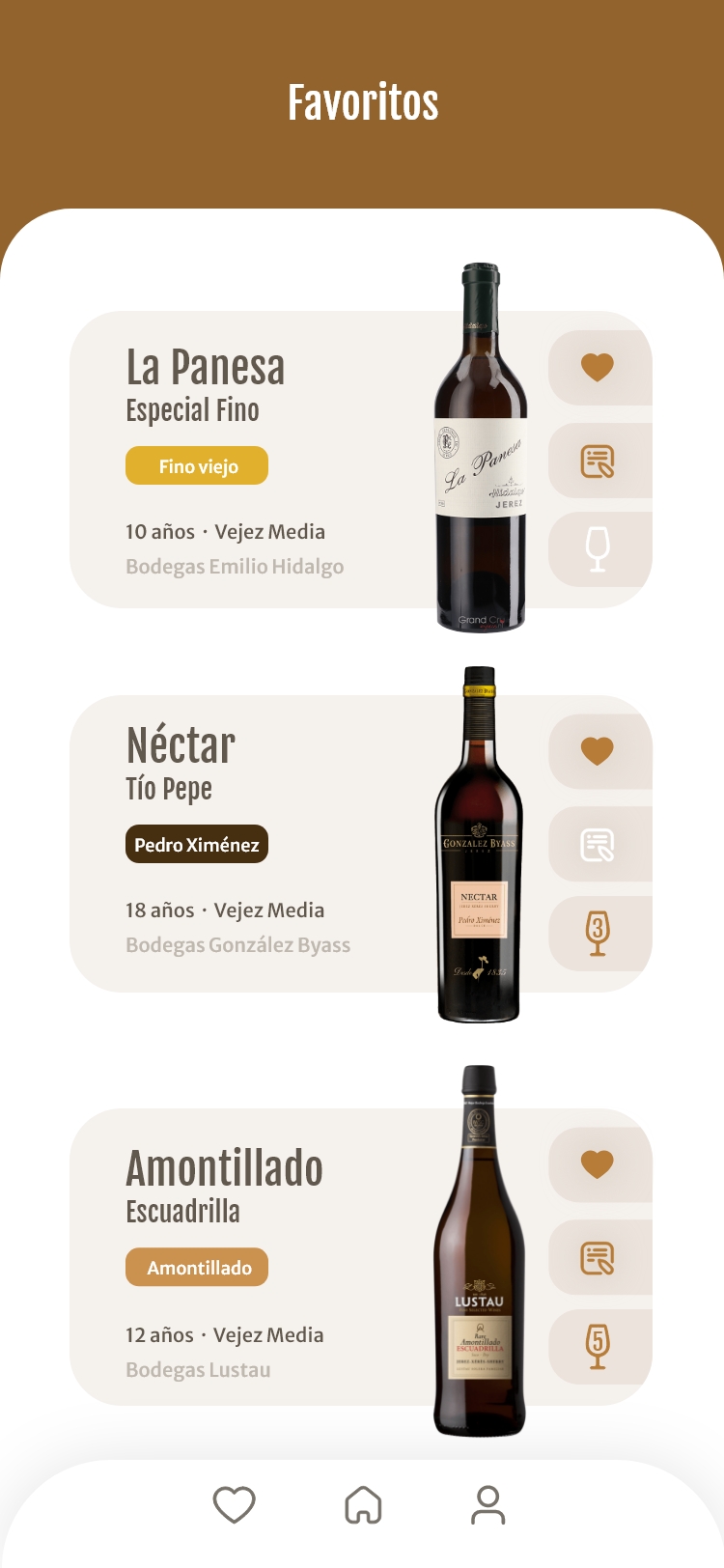
Task: Unfavorite La Panesa with its heart icon
Action: click(x=598, y=367)
